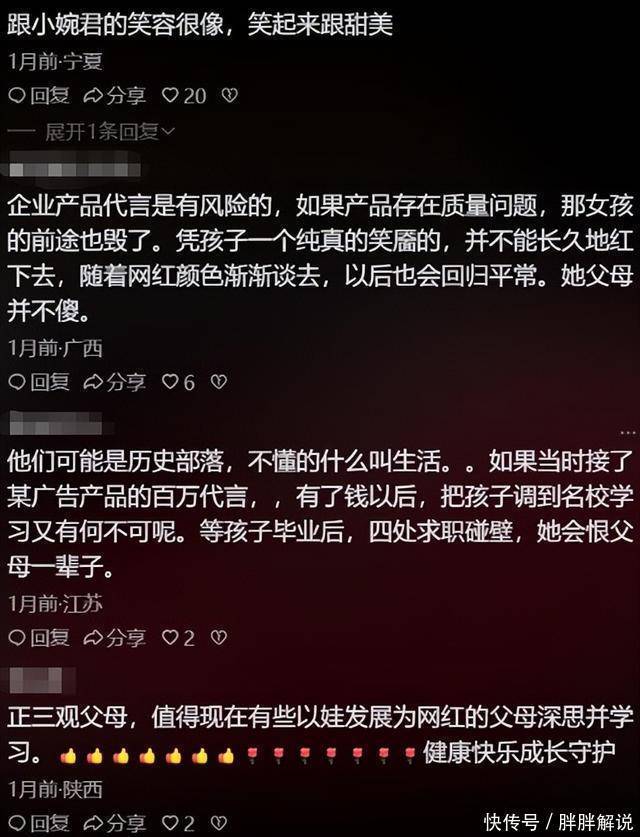Like the 陕西 comment
Viewport: 640px width, 837px height.
point(178,823)
